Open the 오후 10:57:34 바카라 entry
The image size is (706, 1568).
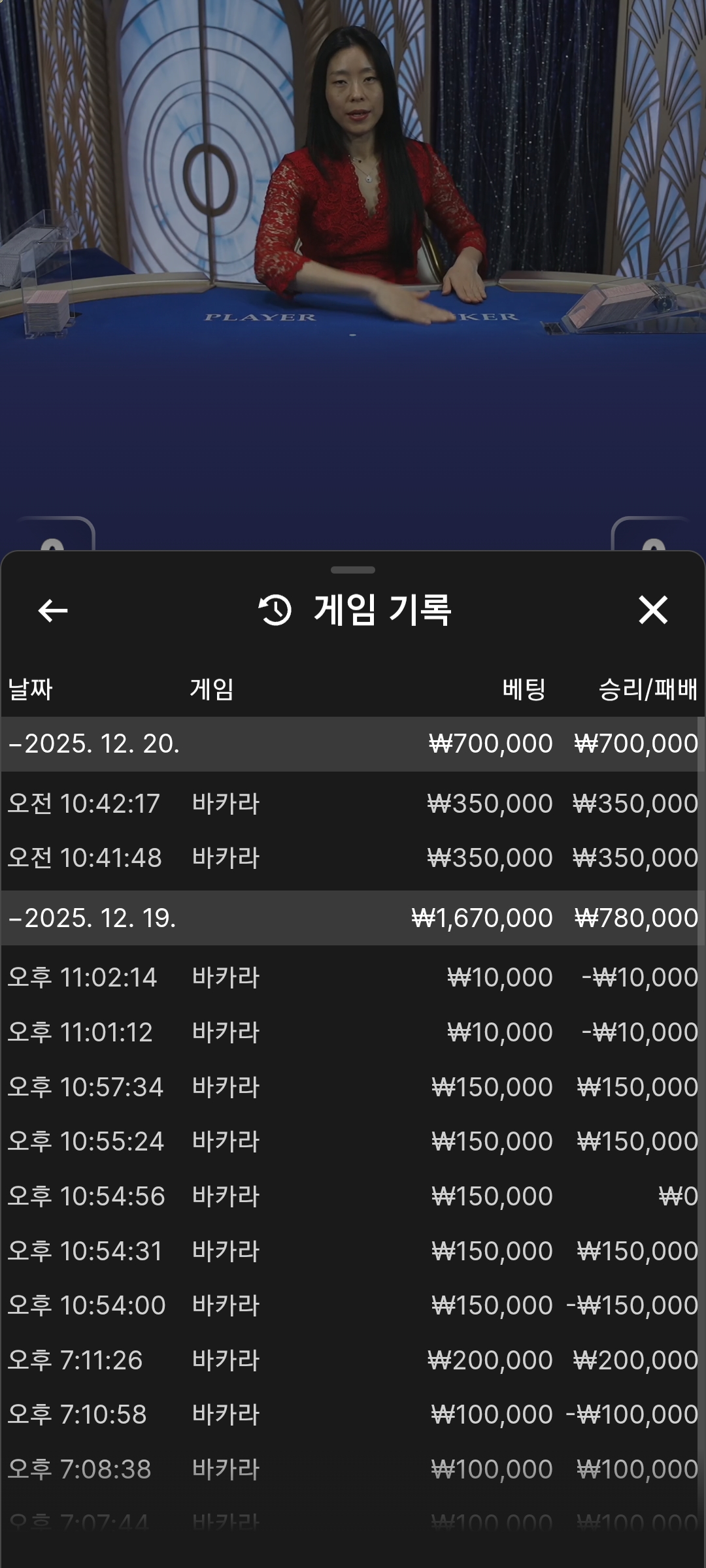(x=353, y=1087)
